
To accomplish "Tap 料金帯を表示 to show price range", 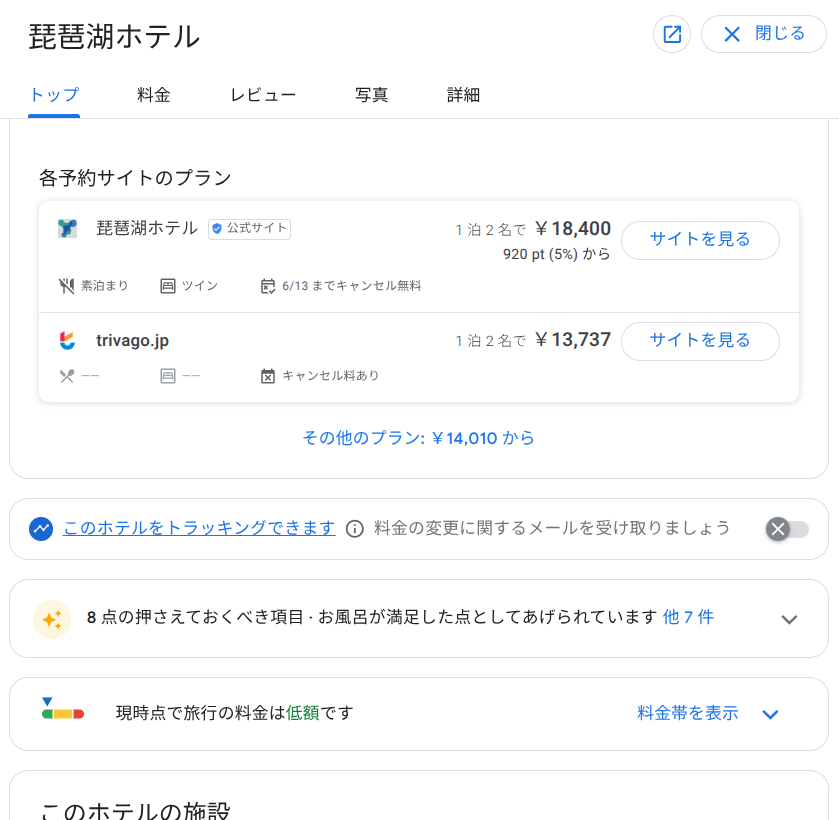I will coord(688,713).
